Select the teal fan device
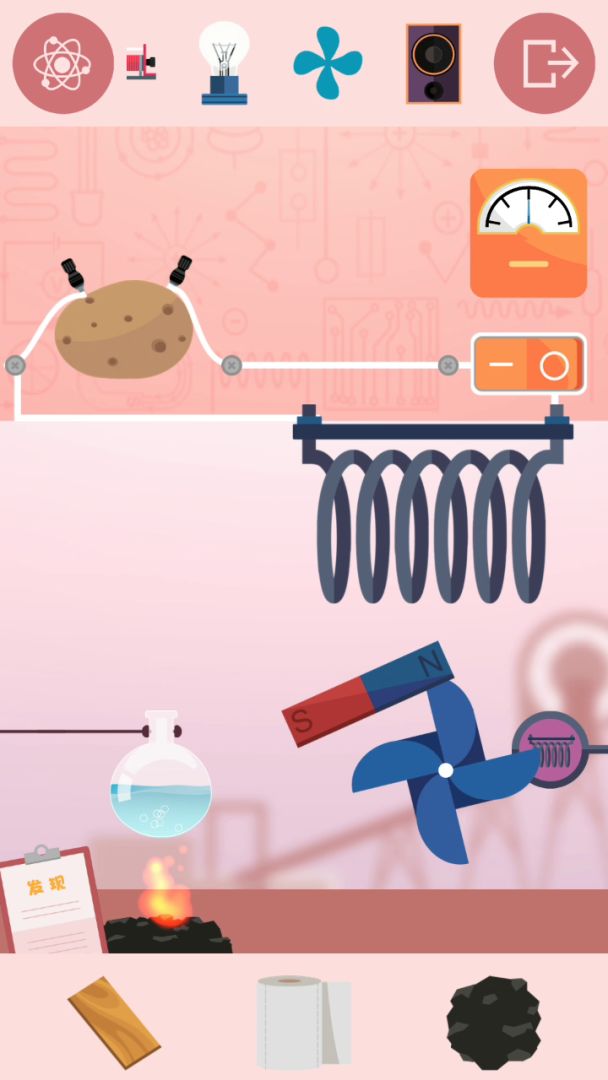The image size is (608, 1080). [x=327, y=63]
